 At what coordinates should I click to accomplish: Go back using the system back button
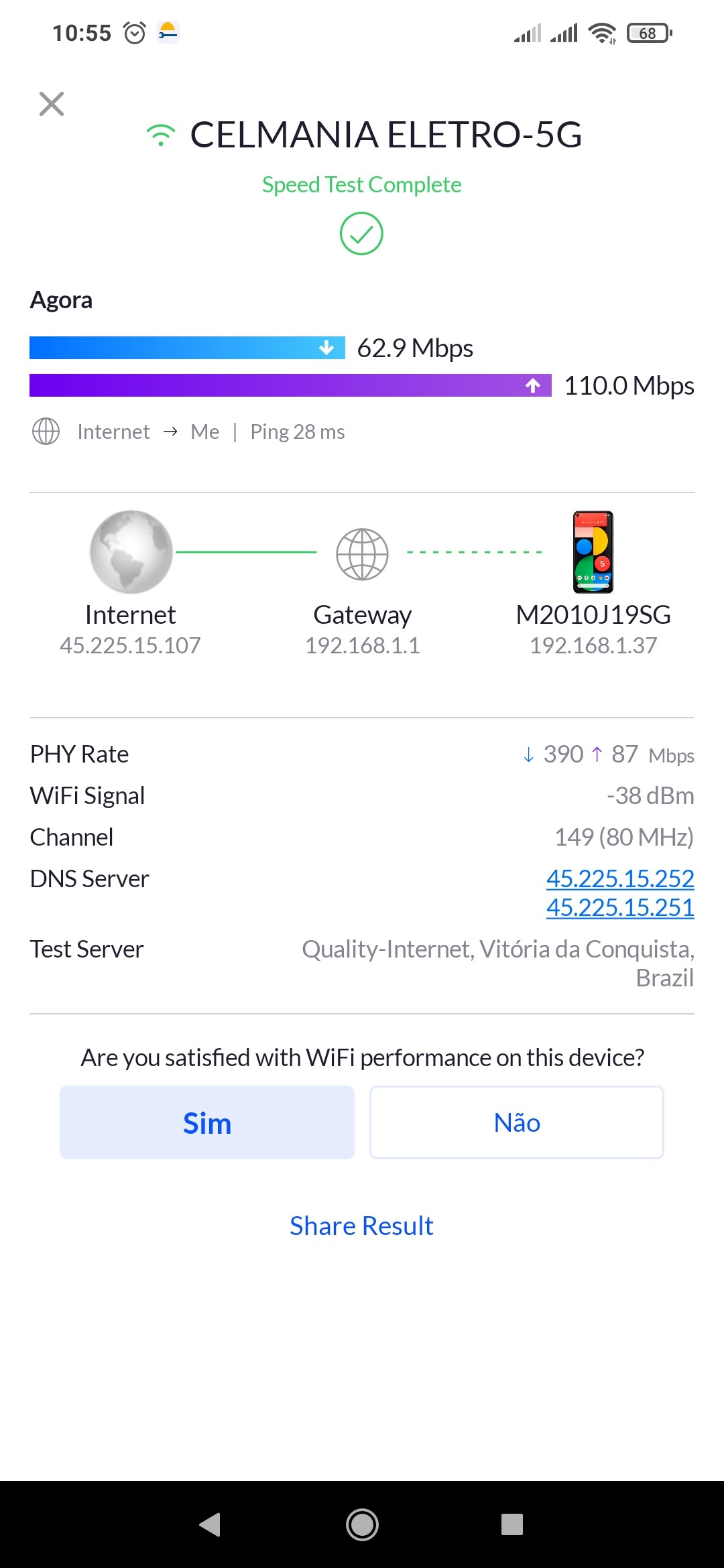(x=210, y=1524)
